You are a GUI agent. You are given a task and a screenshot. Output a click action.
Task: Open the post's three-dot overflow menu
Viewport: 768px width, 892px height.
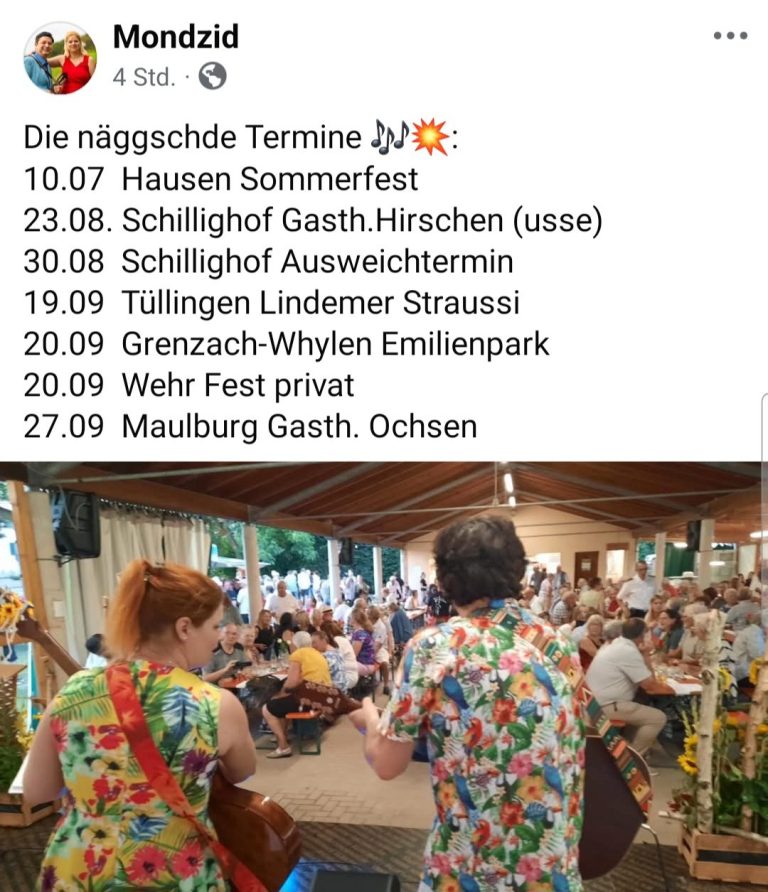point(730,36)
